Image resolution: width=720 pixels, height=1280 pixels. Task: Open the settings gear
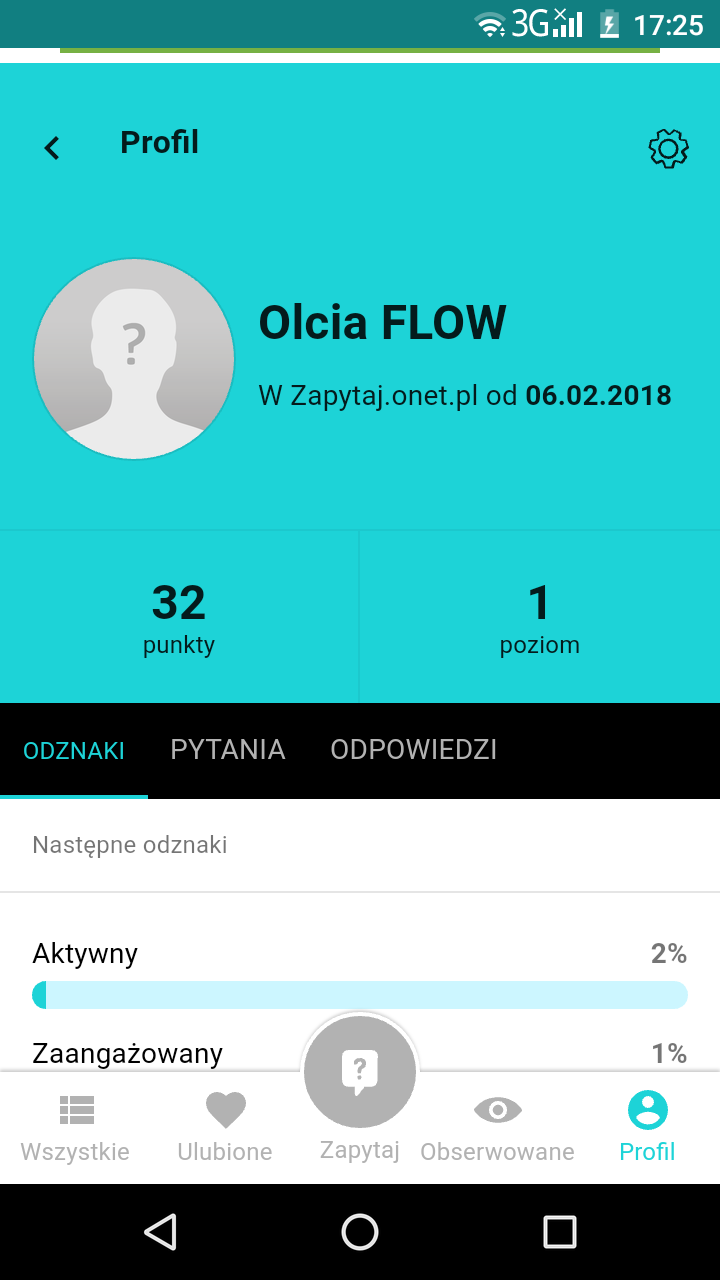[x=668, y=148]
